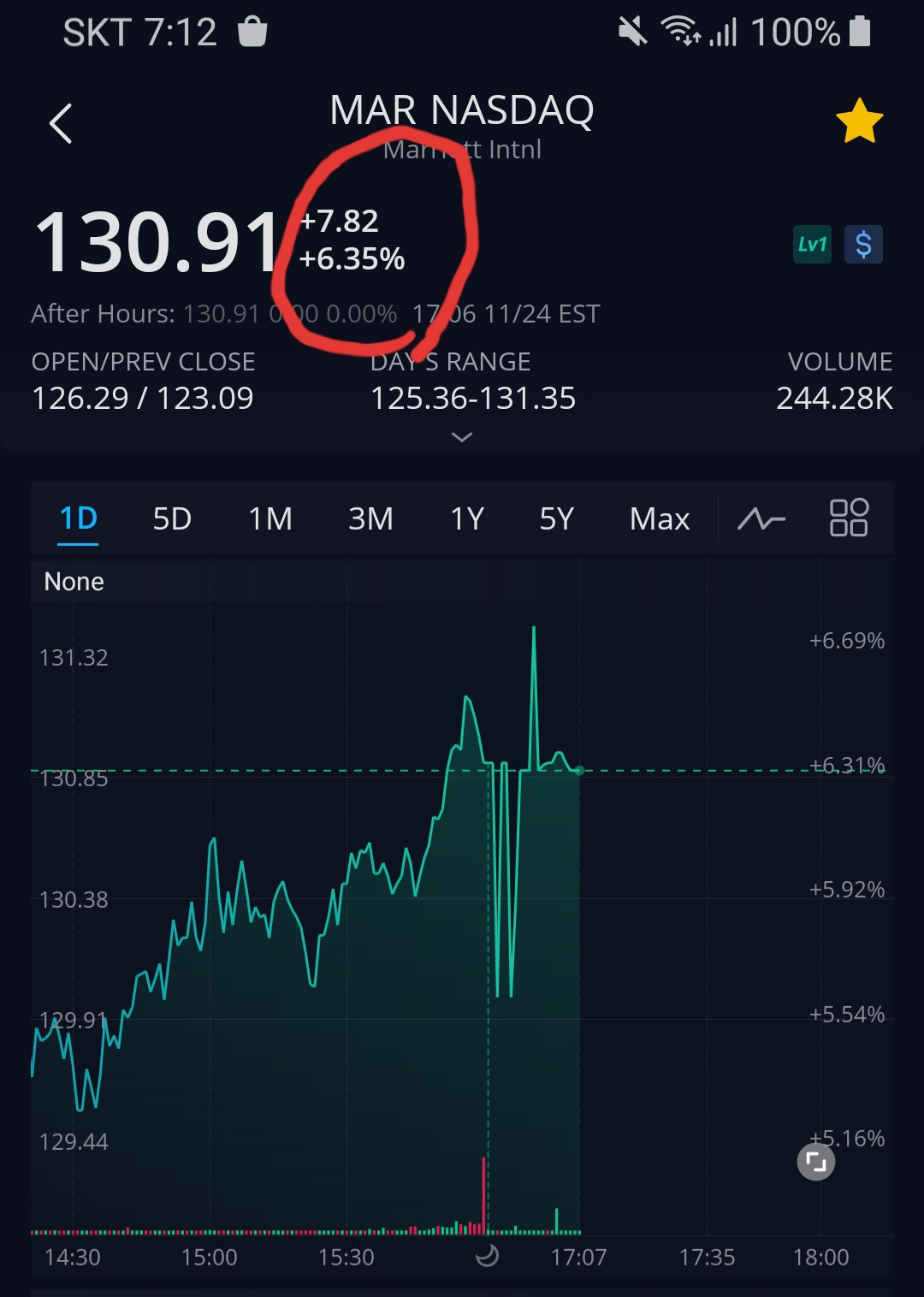View the 1Y chart range
This screenshot has width=924, height=1297.
click(467, 518)
